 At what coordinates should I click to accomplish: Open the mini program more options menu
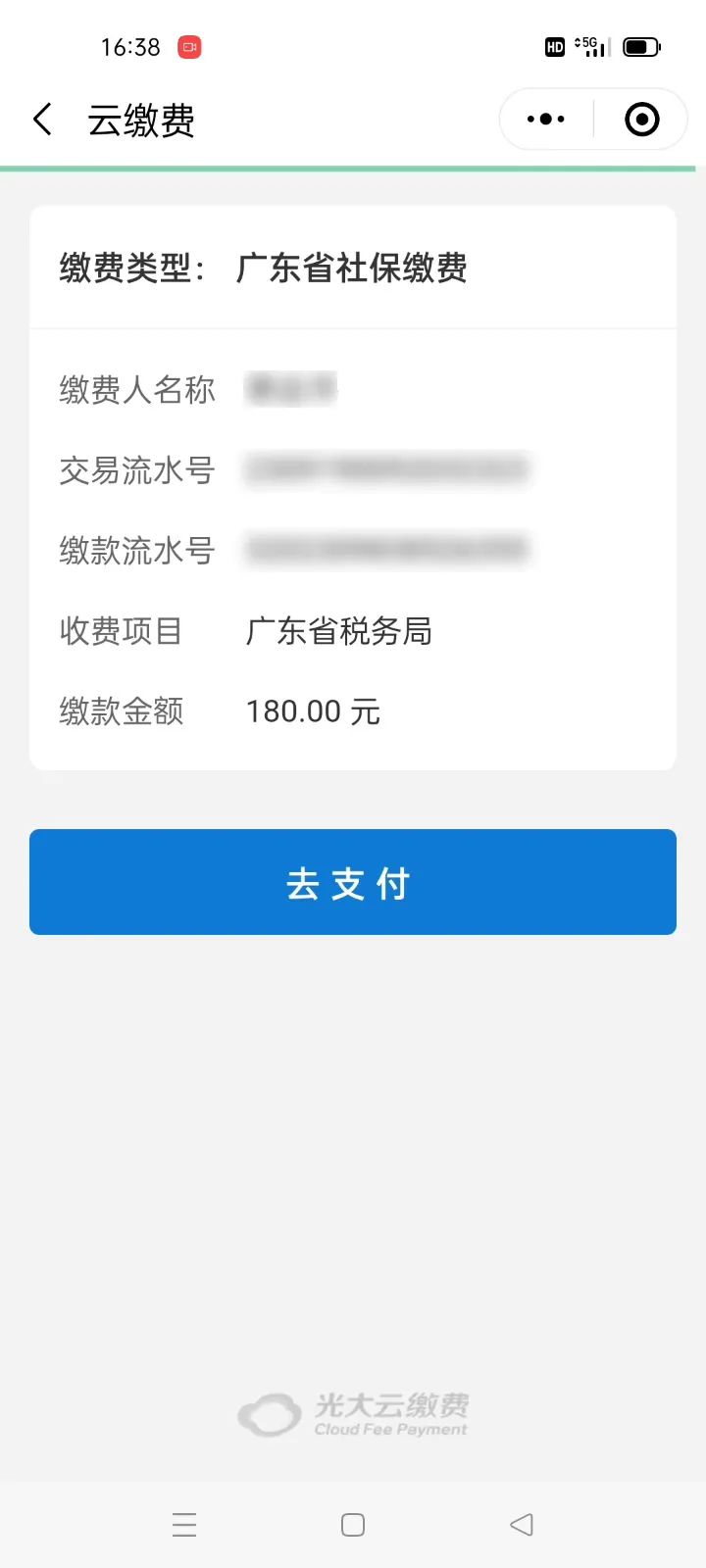[546, 120]
